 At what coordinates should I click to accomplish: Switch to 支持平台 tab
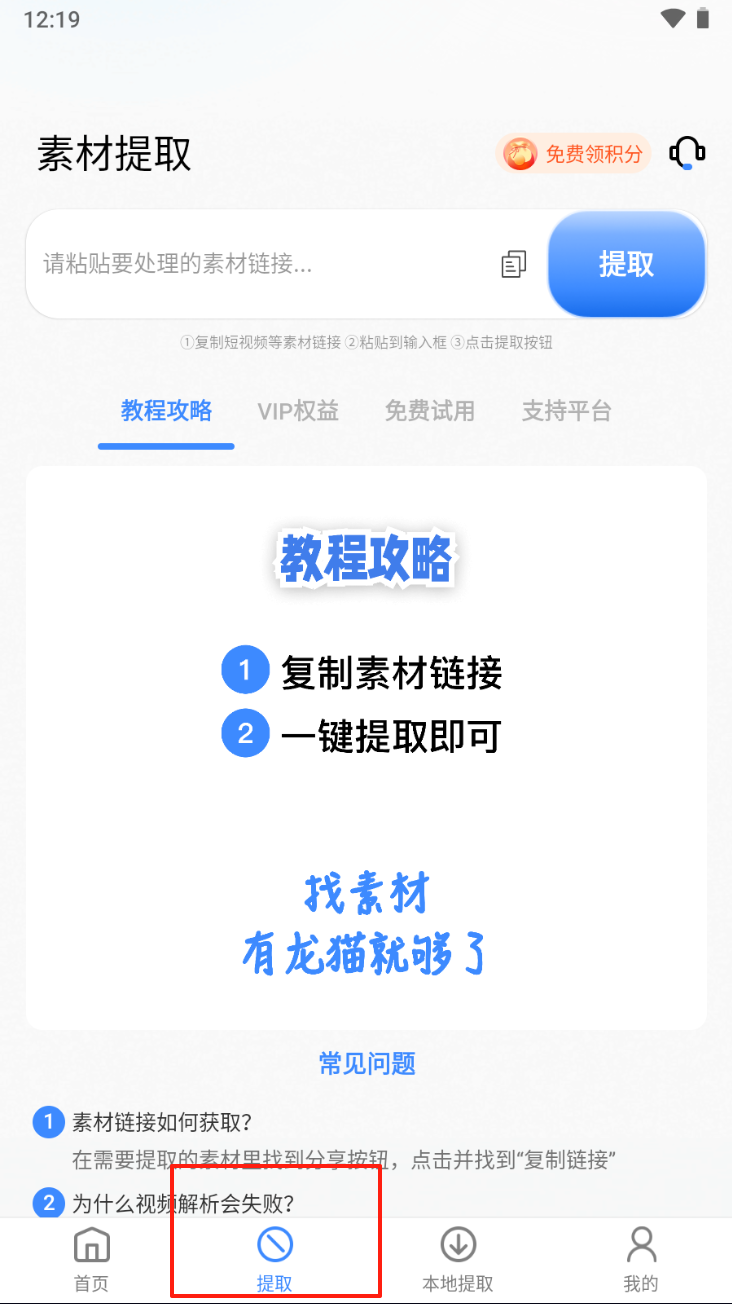pos(566,411)
